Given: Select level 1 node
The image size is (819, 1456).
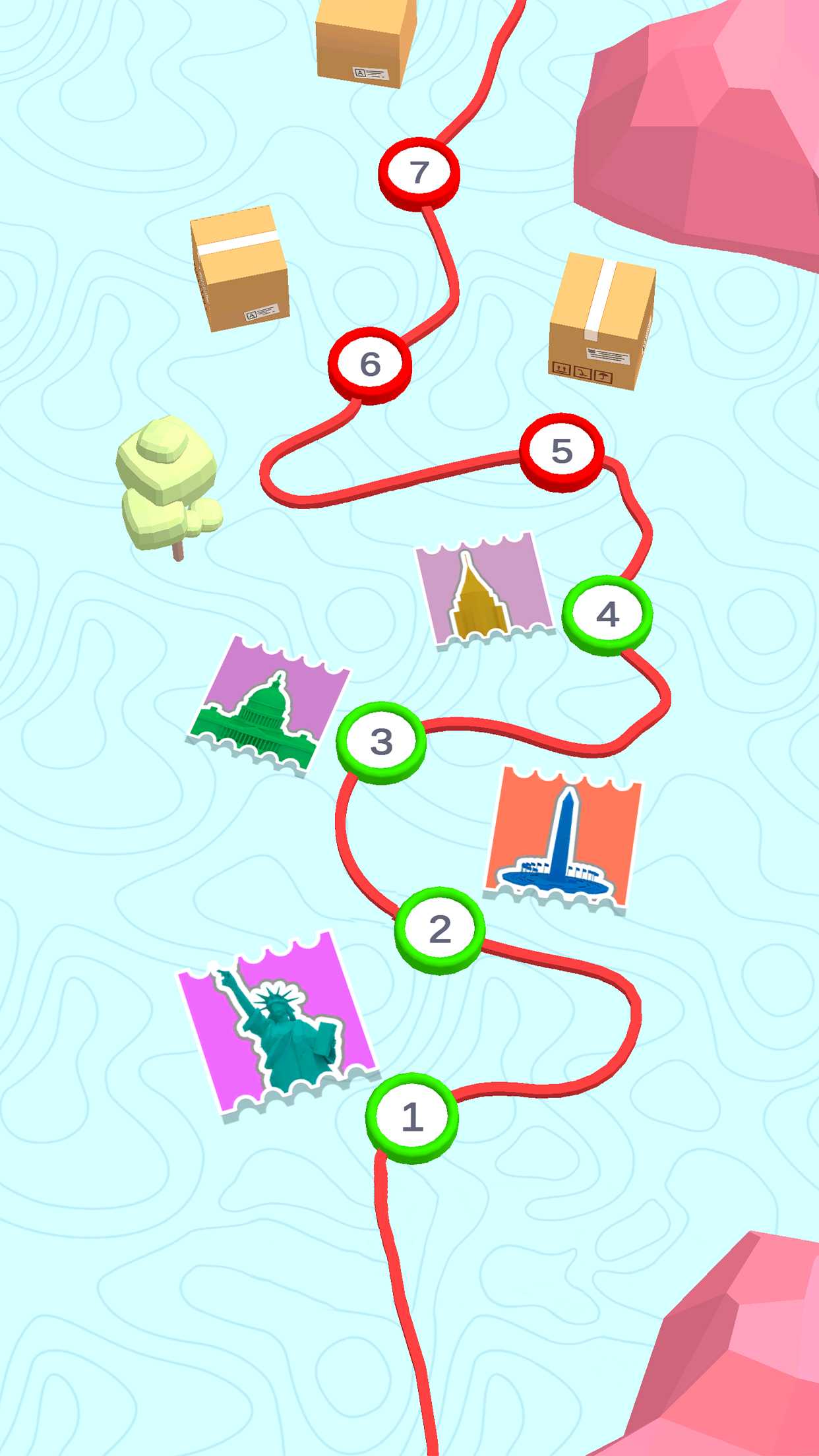Looking at the screenshot, I should click(412, 1117).
